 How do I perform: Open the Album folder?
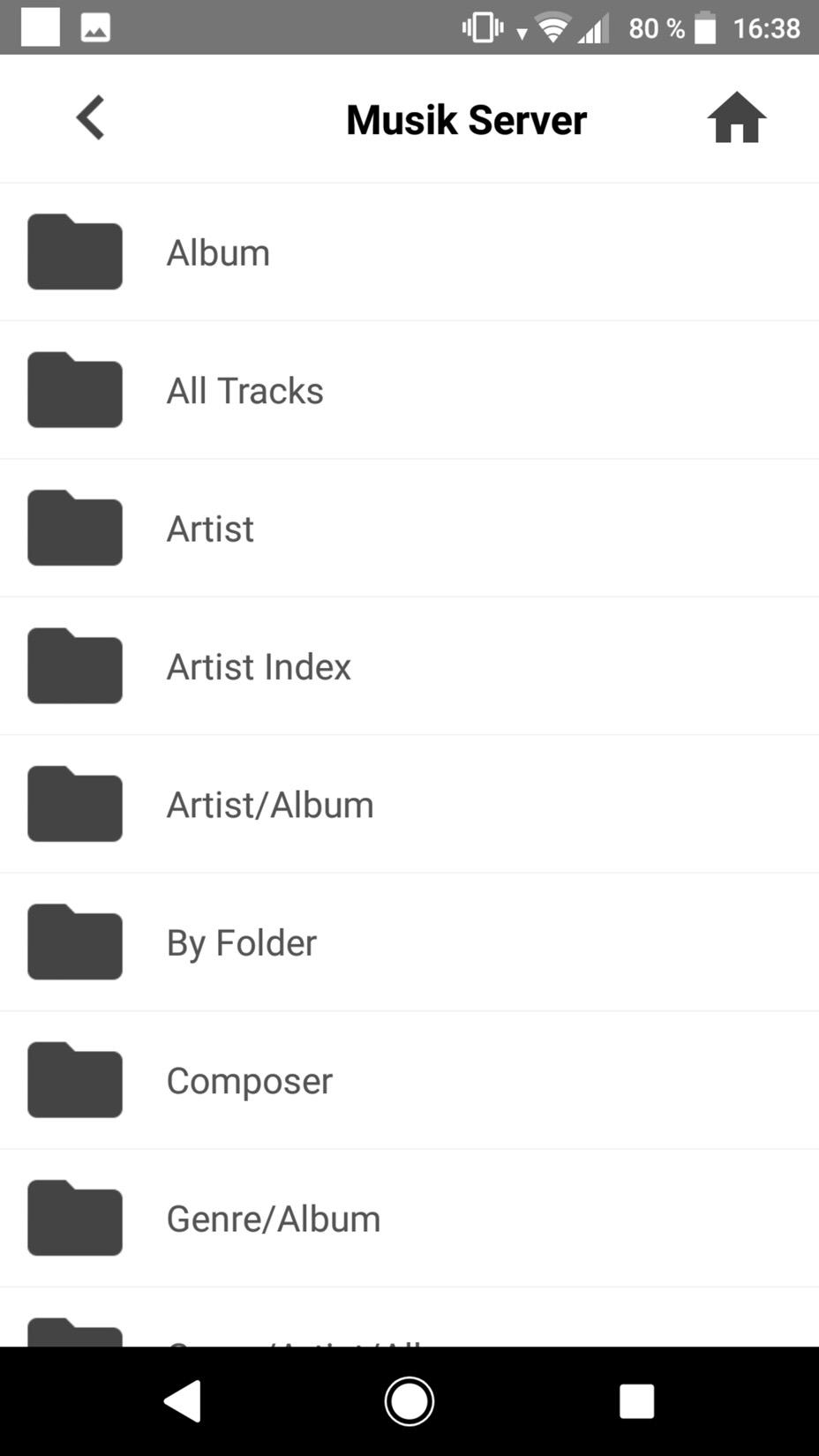[x=409, y=252]
